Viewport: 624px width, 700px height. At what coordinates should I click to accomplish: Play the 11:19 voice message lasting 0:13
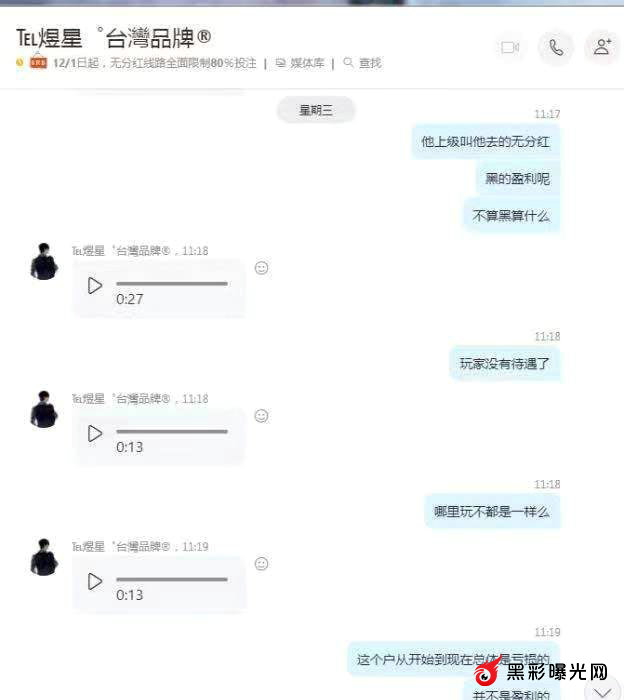[x=95, y=581]
